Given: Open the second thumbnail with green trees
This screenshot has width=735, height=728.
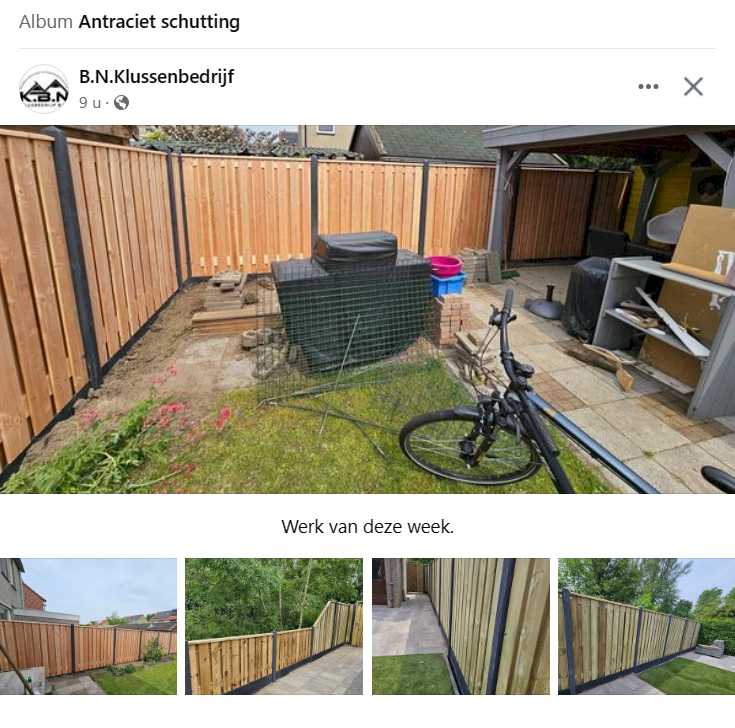Looking at the screenshot, I should click(x=274, y=626).
